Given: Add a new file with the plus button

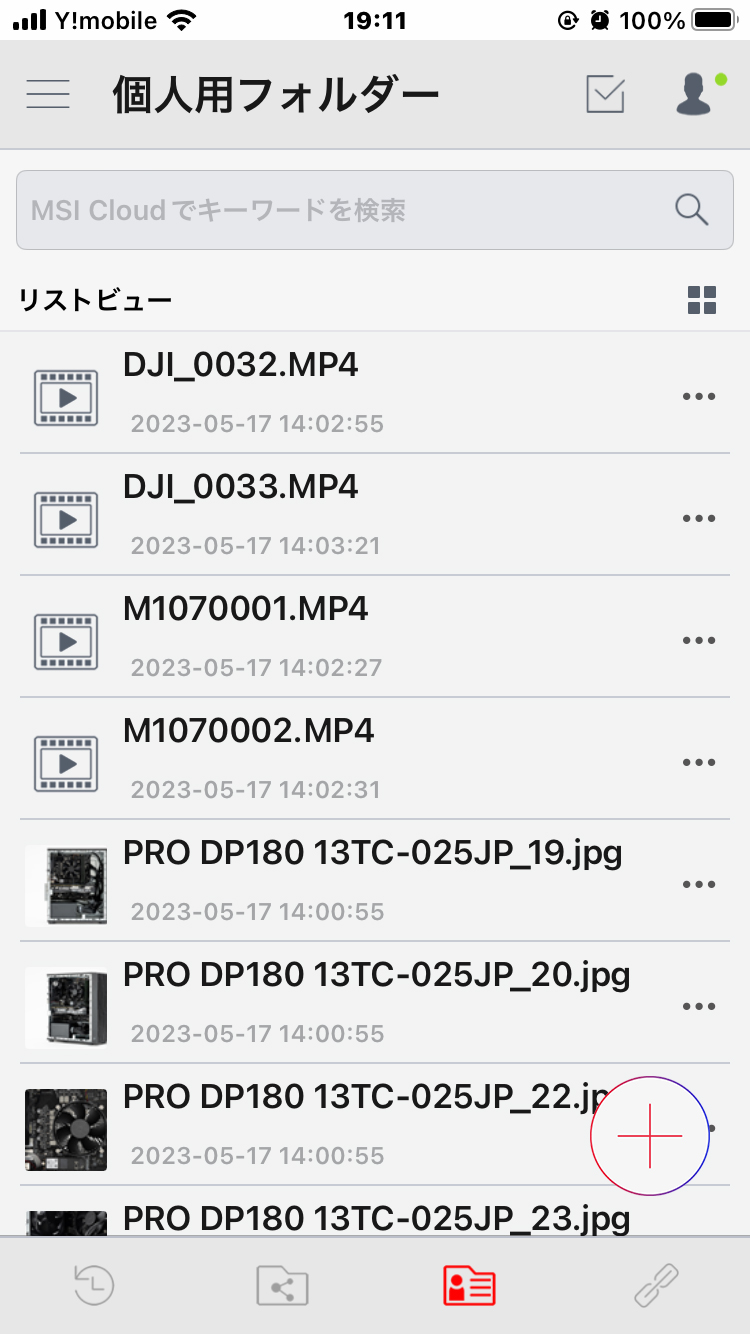Looking at the screenshot, I should (x=650, y=1136).
